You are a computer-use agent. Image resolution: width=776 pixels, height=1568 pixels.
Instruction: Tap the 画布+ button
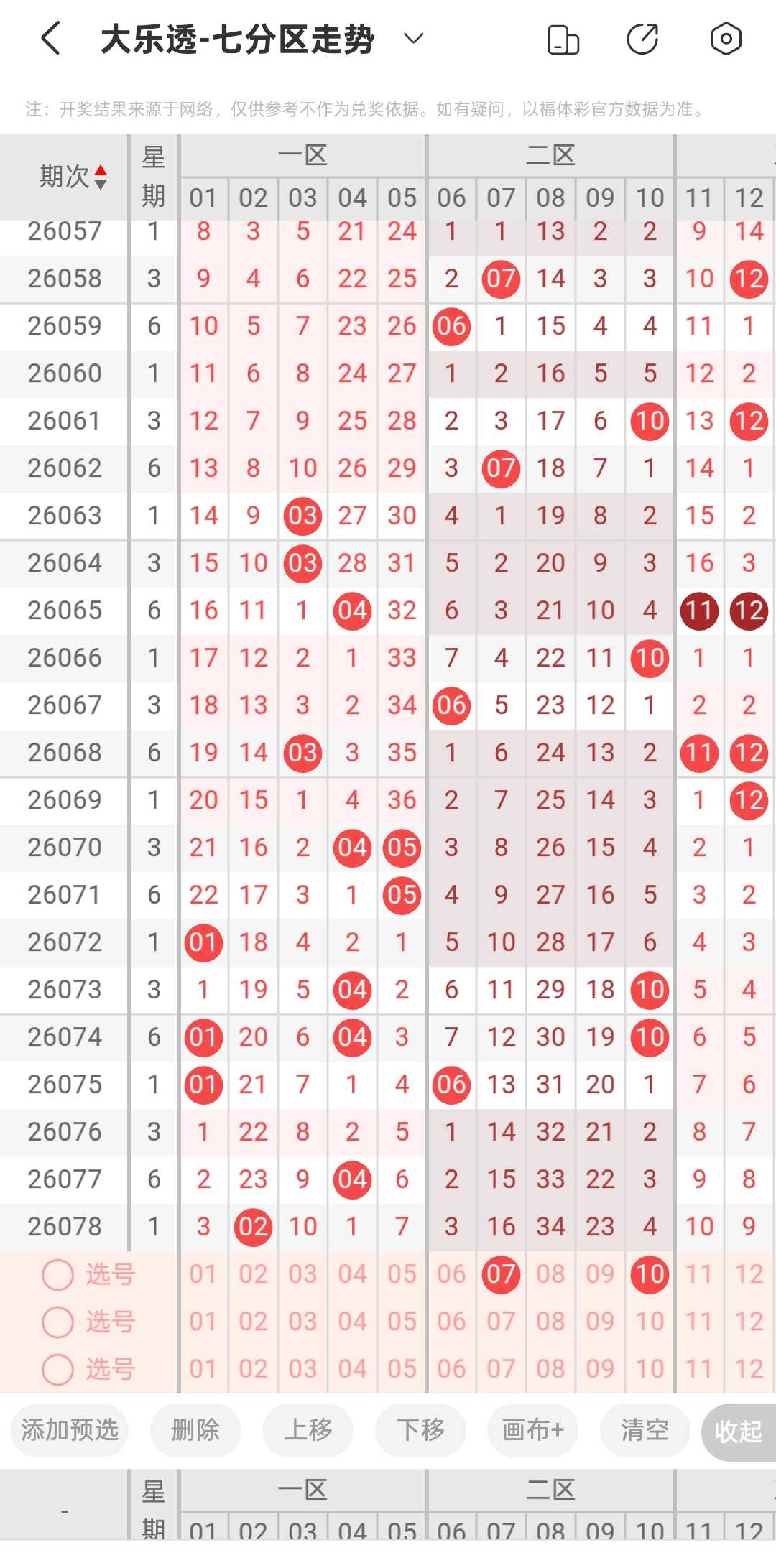pyautogui.click(x=533, y=1430)
